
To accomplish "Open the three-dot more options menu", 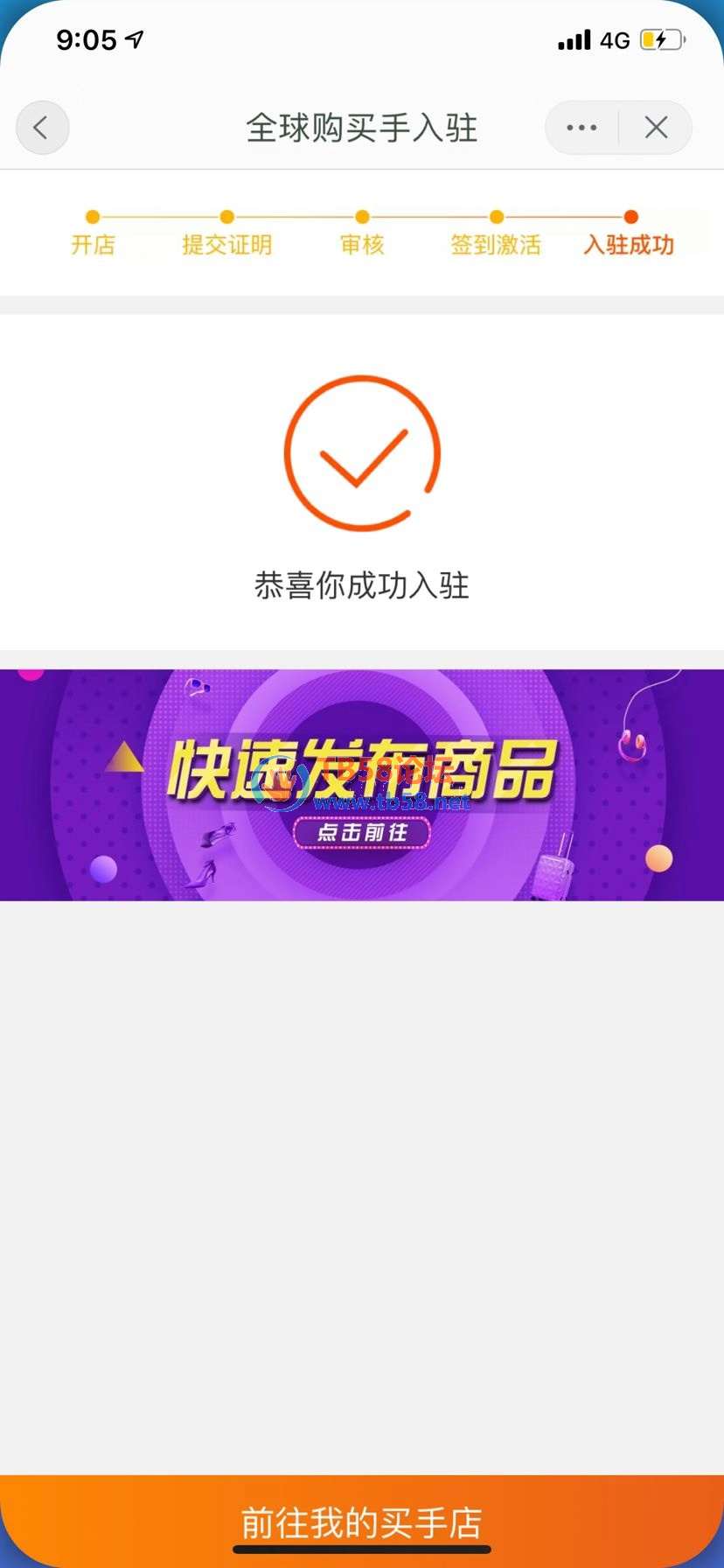I will click(581, 128).
